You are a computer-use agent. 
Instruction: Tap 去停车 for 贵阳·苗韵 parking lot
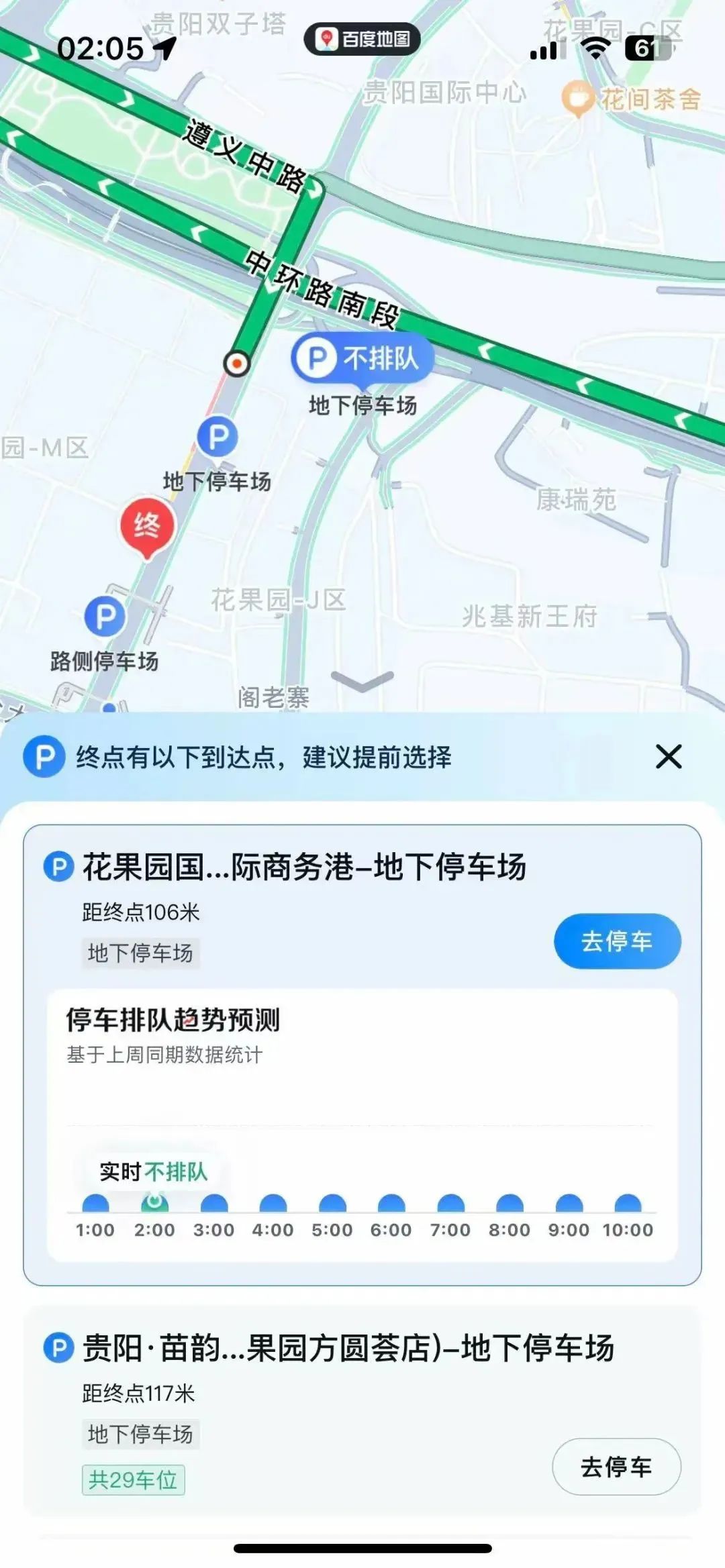[x=616, y=1467]
